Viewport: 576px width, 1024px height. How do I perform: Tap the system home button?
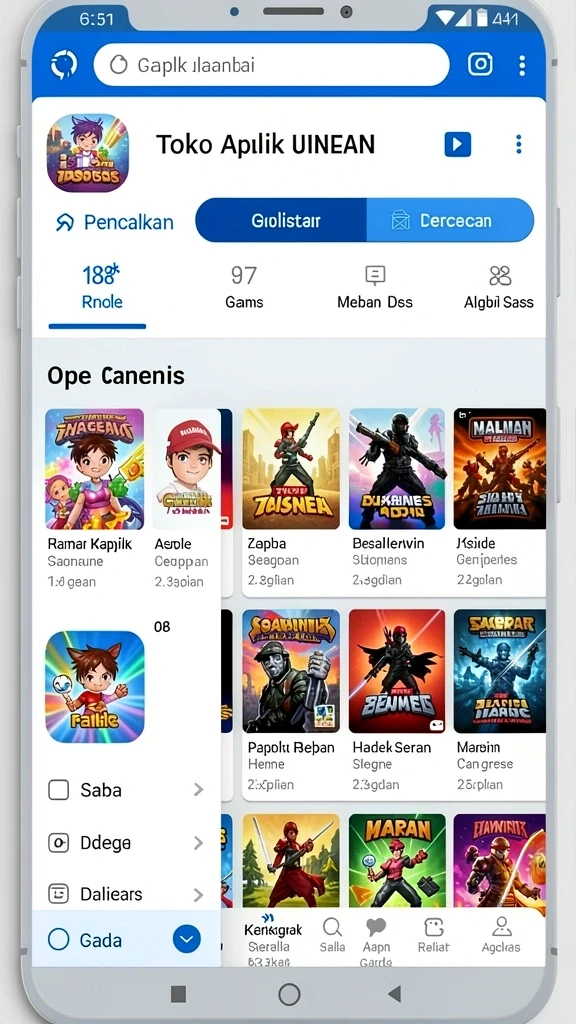289,994
